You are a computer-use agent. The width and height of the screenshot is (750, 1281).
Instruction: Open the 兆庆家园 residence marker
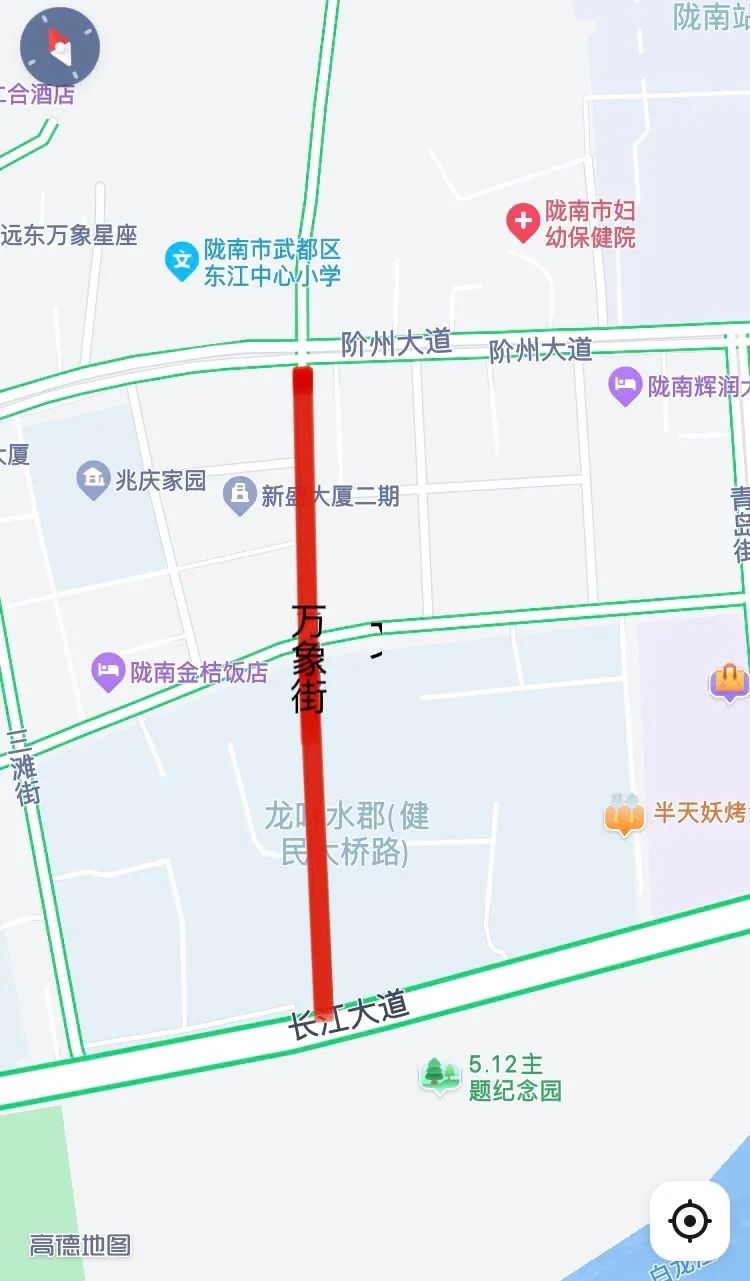(x=93, y=480)
